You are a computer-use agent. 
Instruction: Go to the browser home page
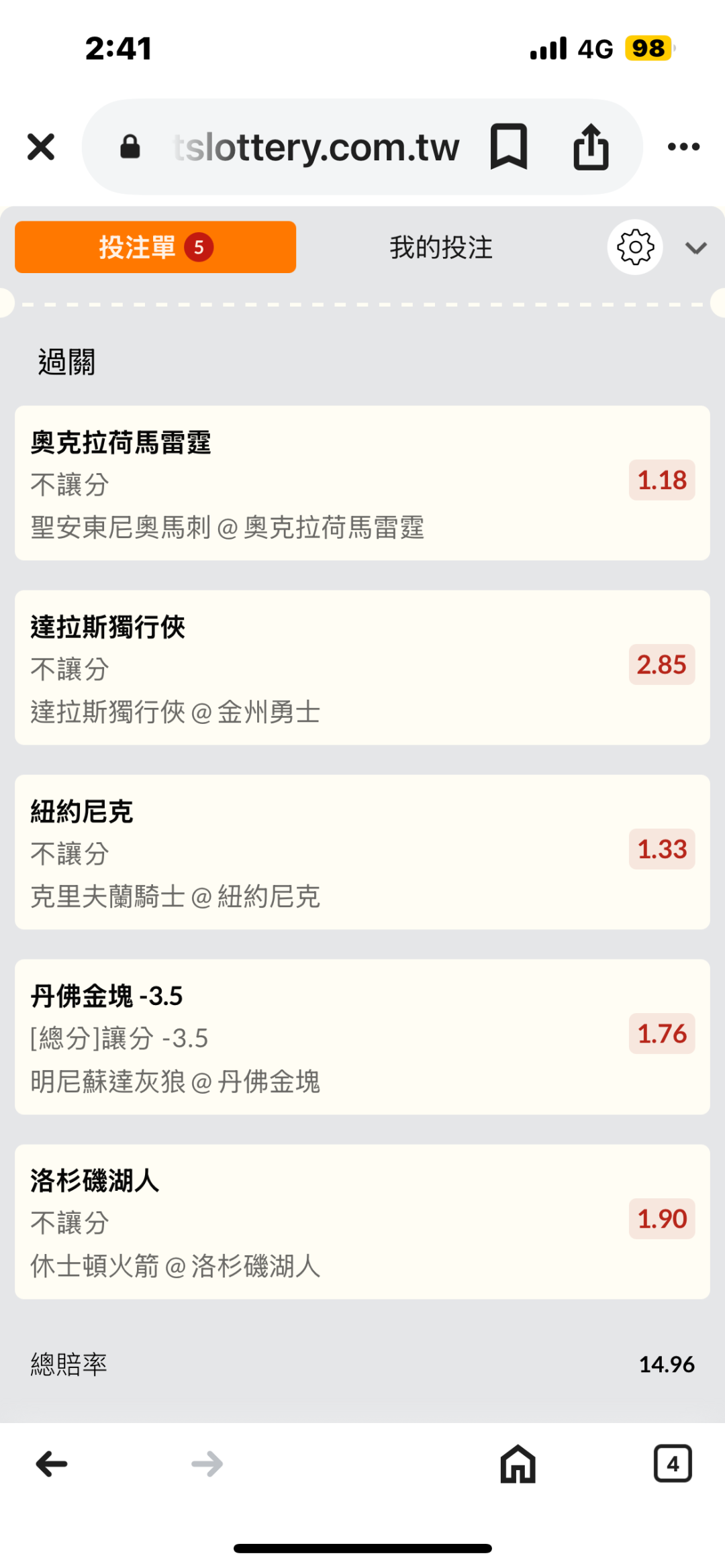tap(518, 1463)
